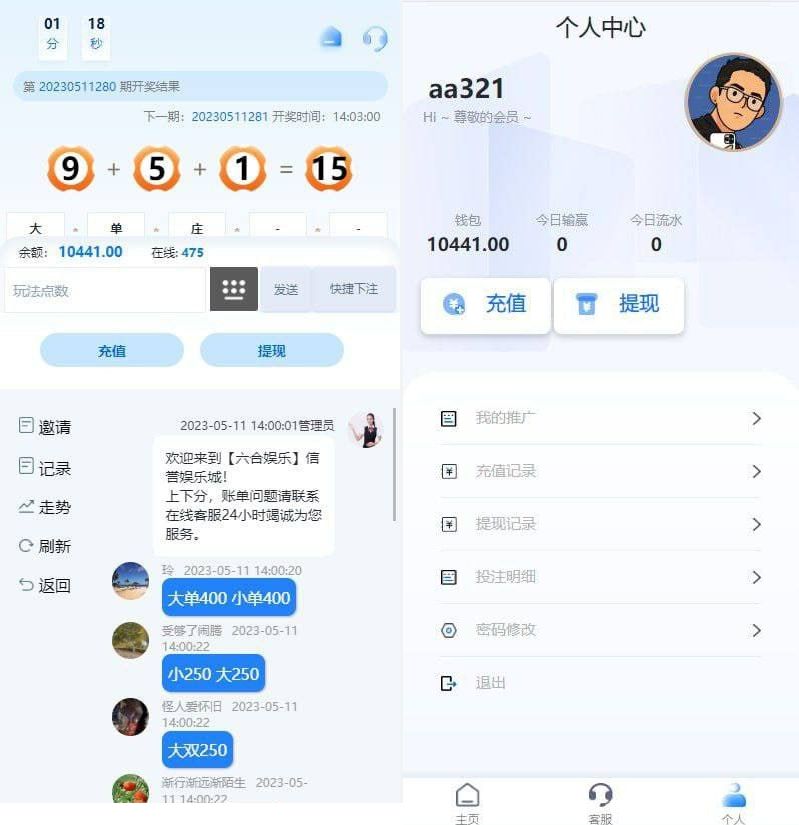Focus the 玩法点数 input field
This screenshot has height=825, width=799.
tap(104, 290)
